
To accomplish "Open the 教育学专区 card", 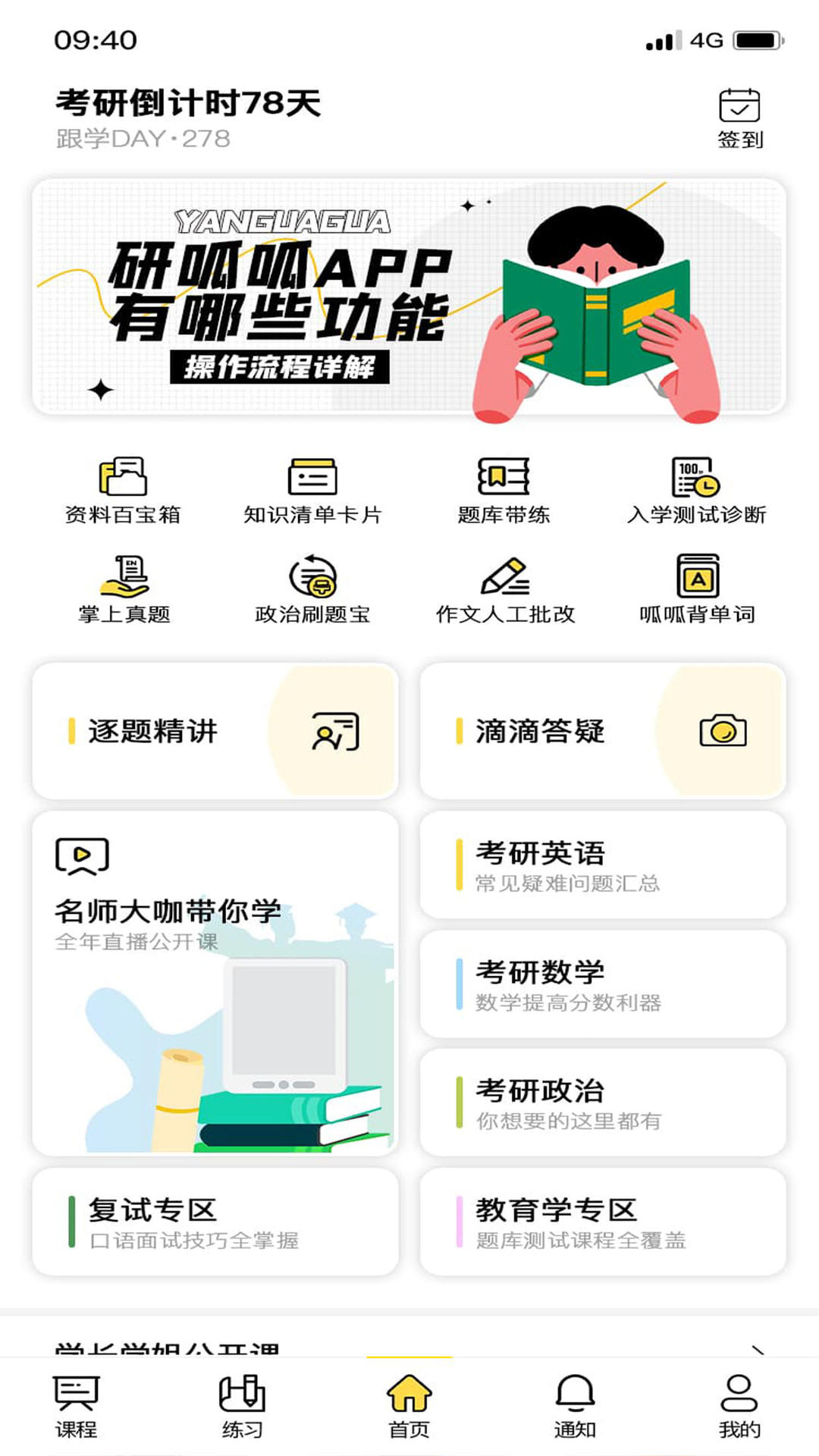I will click(603, 1222).
